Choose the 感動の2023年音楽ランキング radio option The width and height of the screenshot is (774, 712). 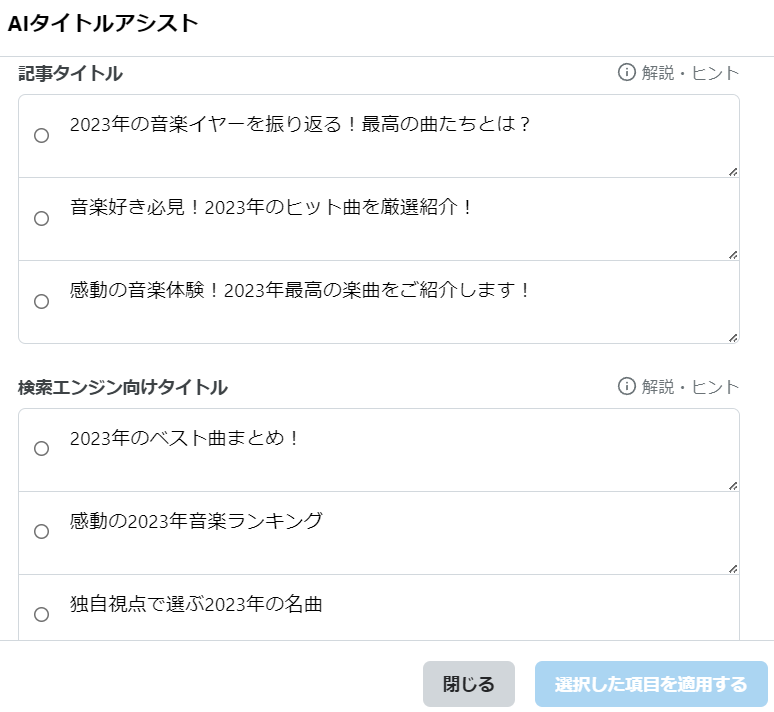pyautogui.click(x=41, y=531)
